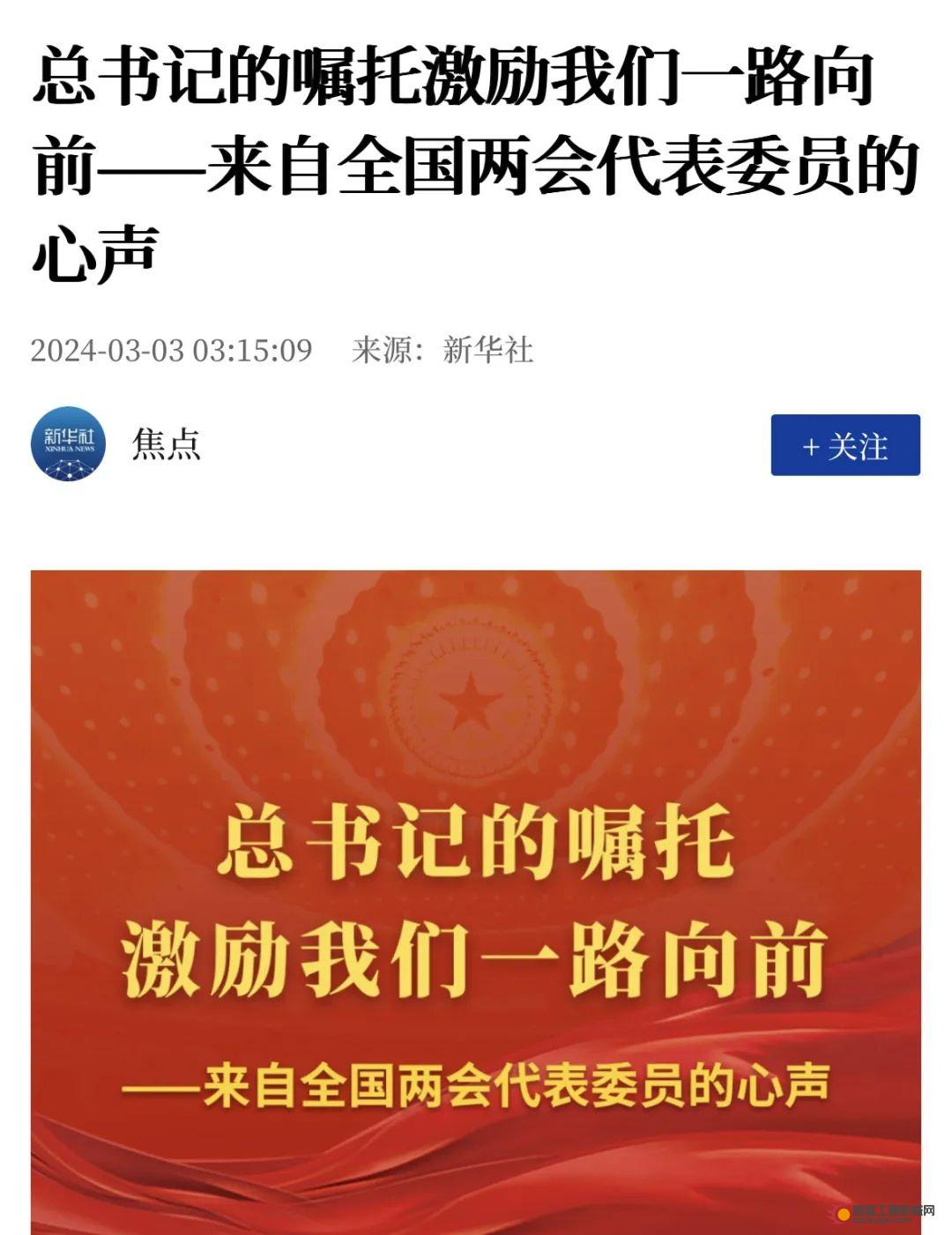Follow the 焦点 account with +关注

844,445
